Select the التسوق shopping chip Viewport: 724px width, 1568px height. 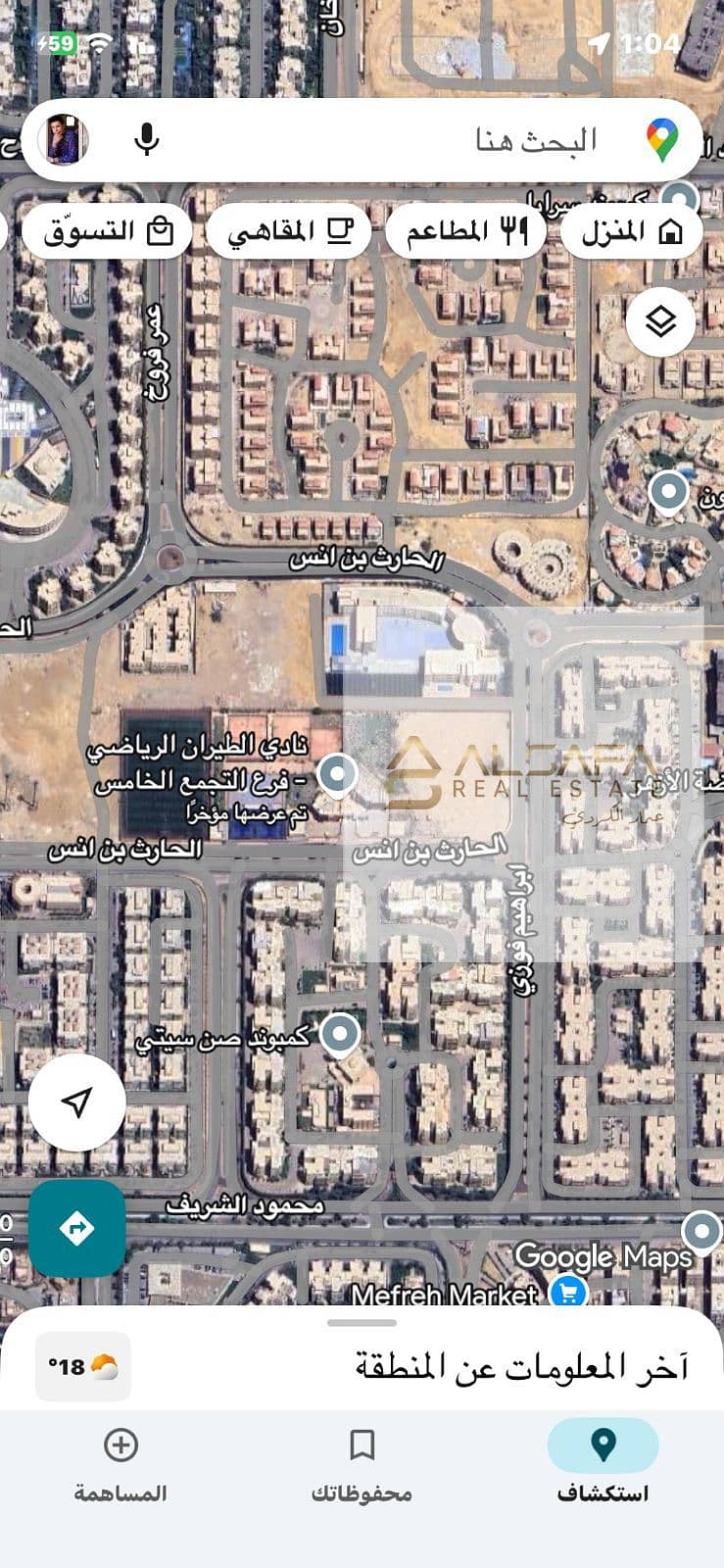click(x=107, y=231)
